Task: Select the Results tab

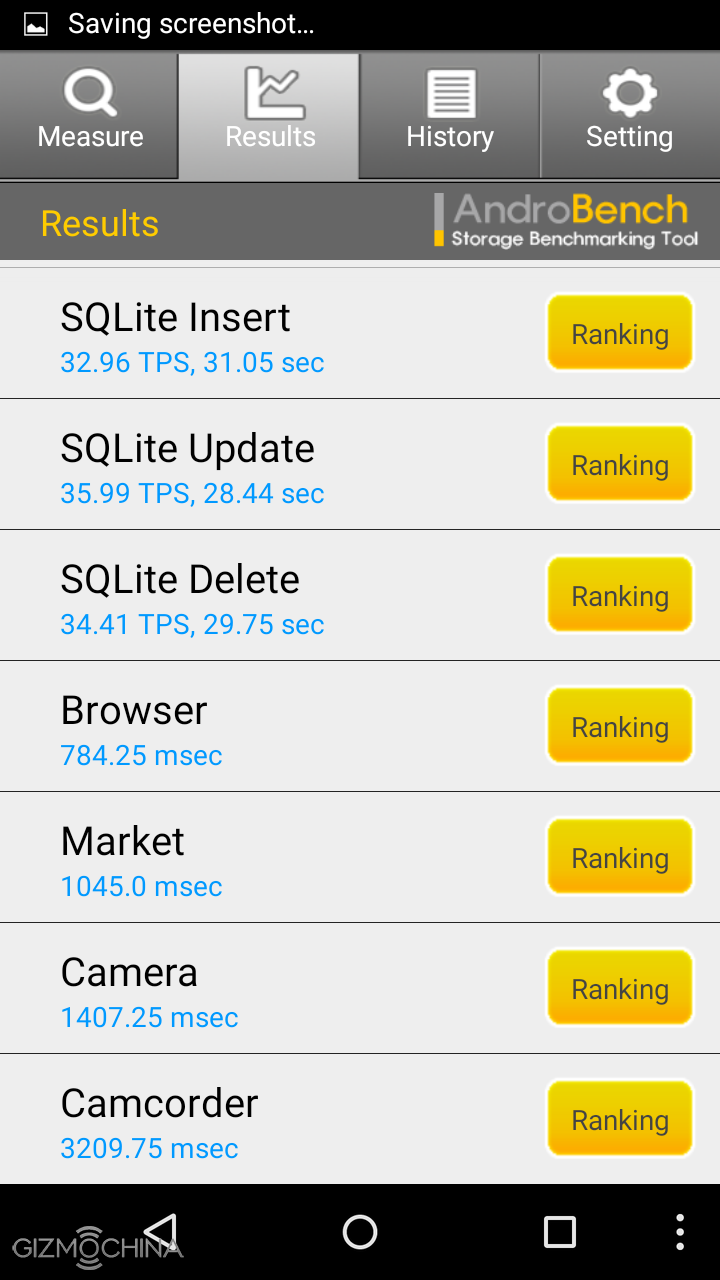Action: coord(270,116)
